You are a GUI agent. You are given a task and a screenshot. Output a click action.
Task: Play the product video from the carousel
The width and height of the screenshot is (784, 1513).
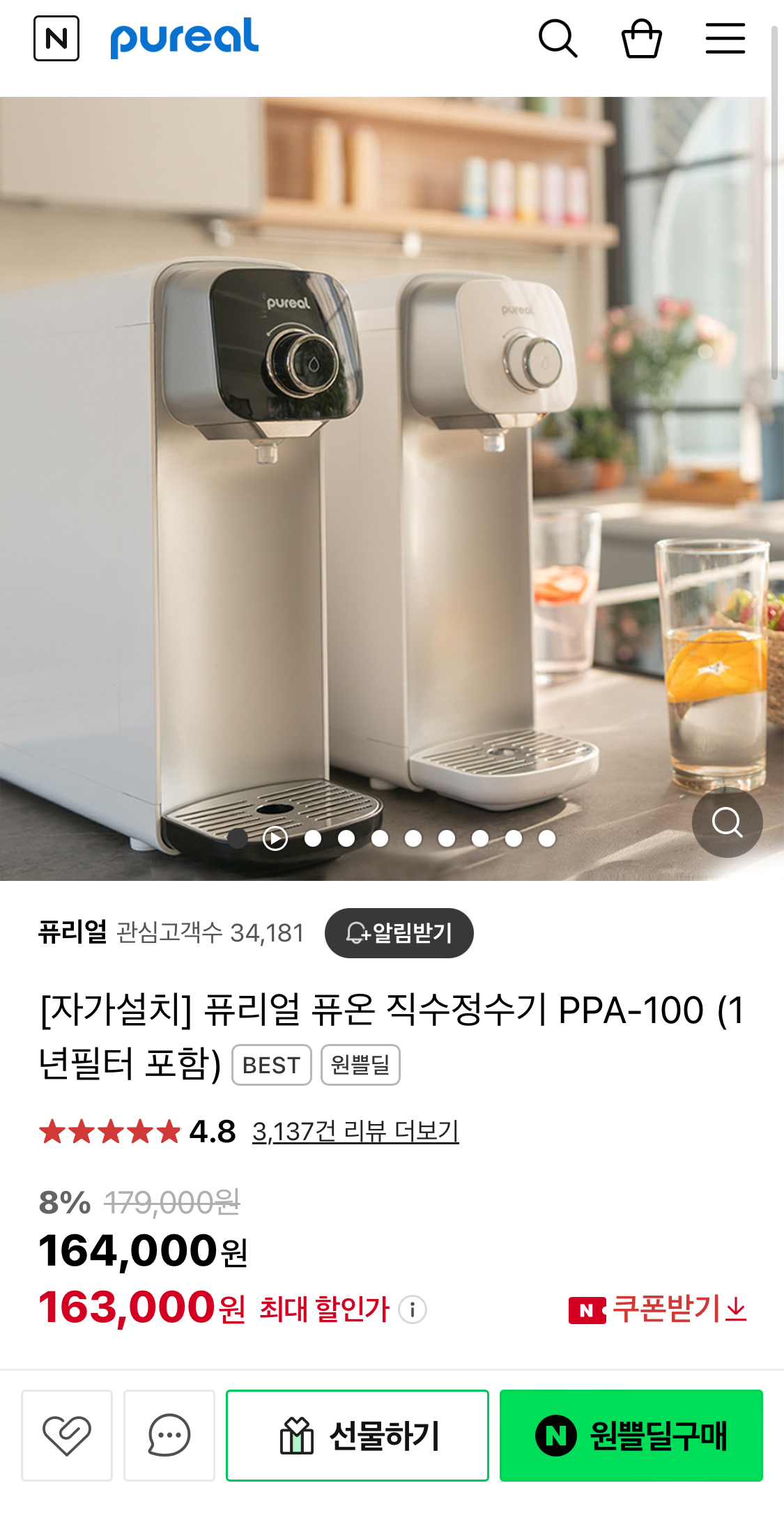click(275, 839)
